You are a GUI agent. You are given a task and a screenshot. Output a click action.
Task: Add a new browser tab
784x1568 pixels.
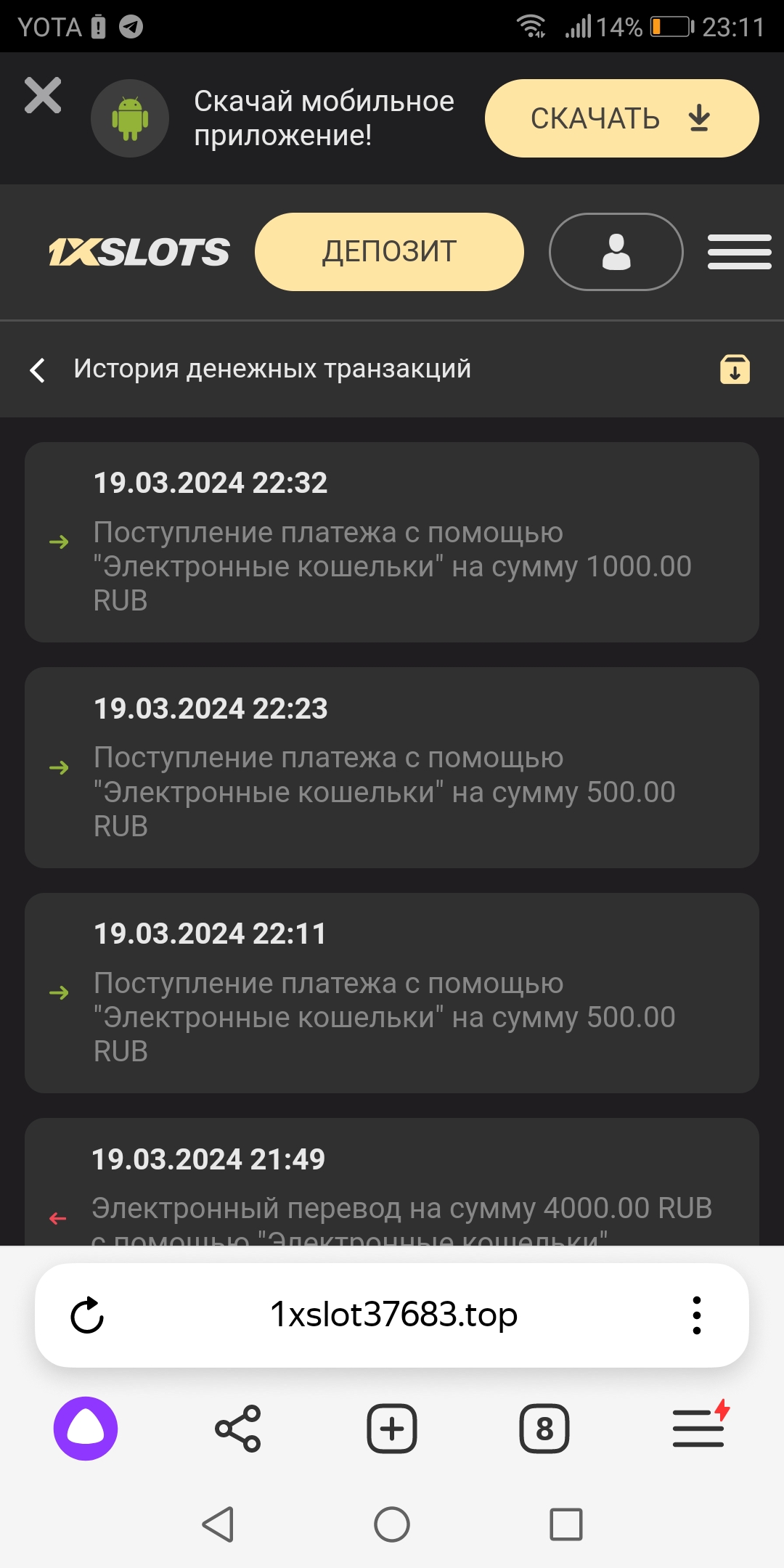(x=392, y=1429)
